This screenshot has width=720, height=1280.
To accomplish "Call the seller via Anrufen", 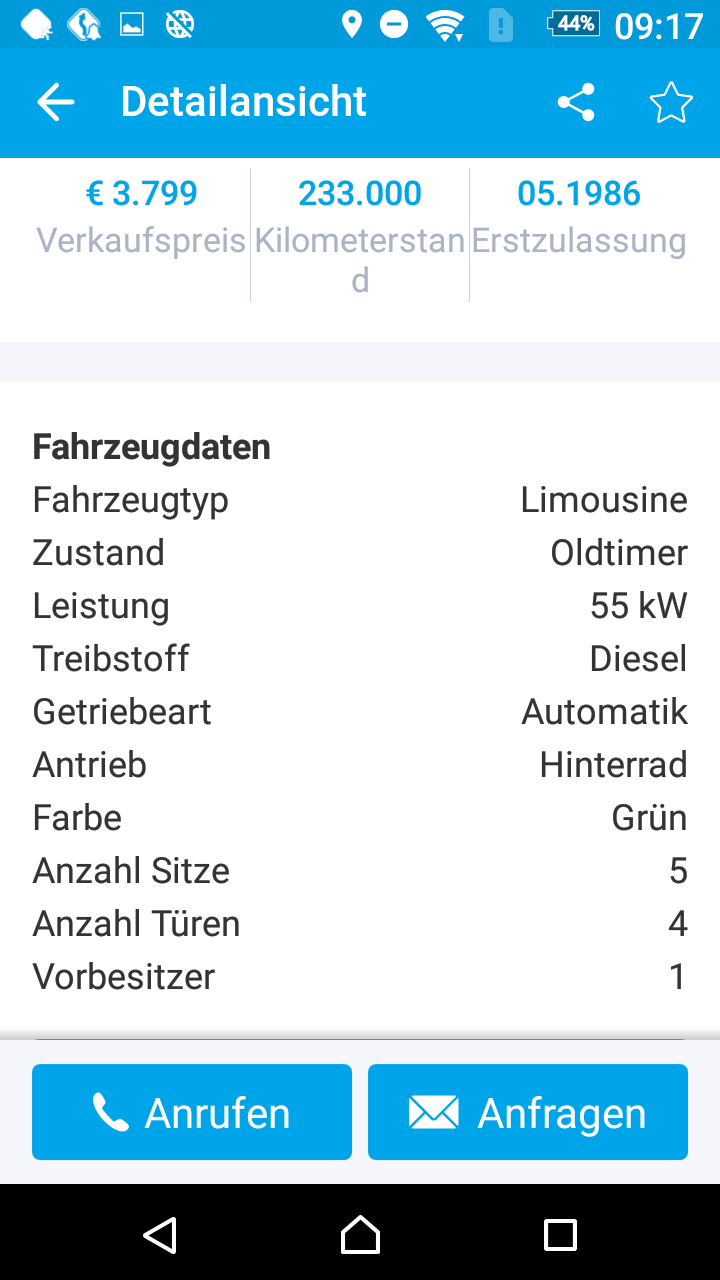I will (192, 1112).
